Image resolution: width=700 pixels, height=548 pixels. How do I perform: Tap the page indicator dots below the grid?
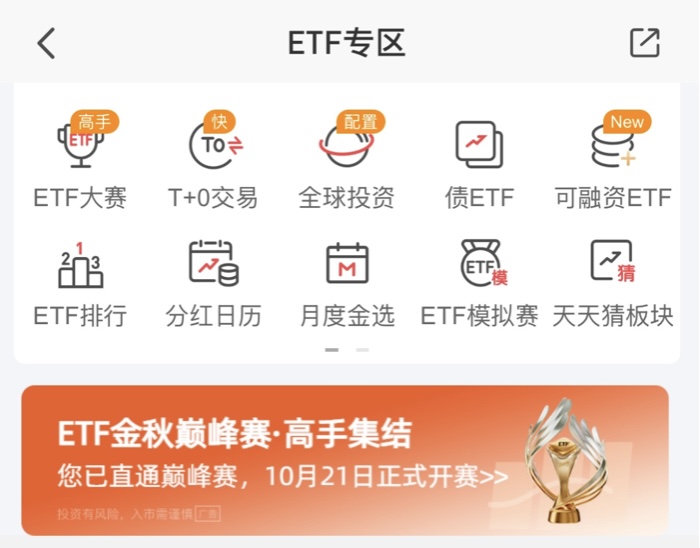(x=346, y=350)
